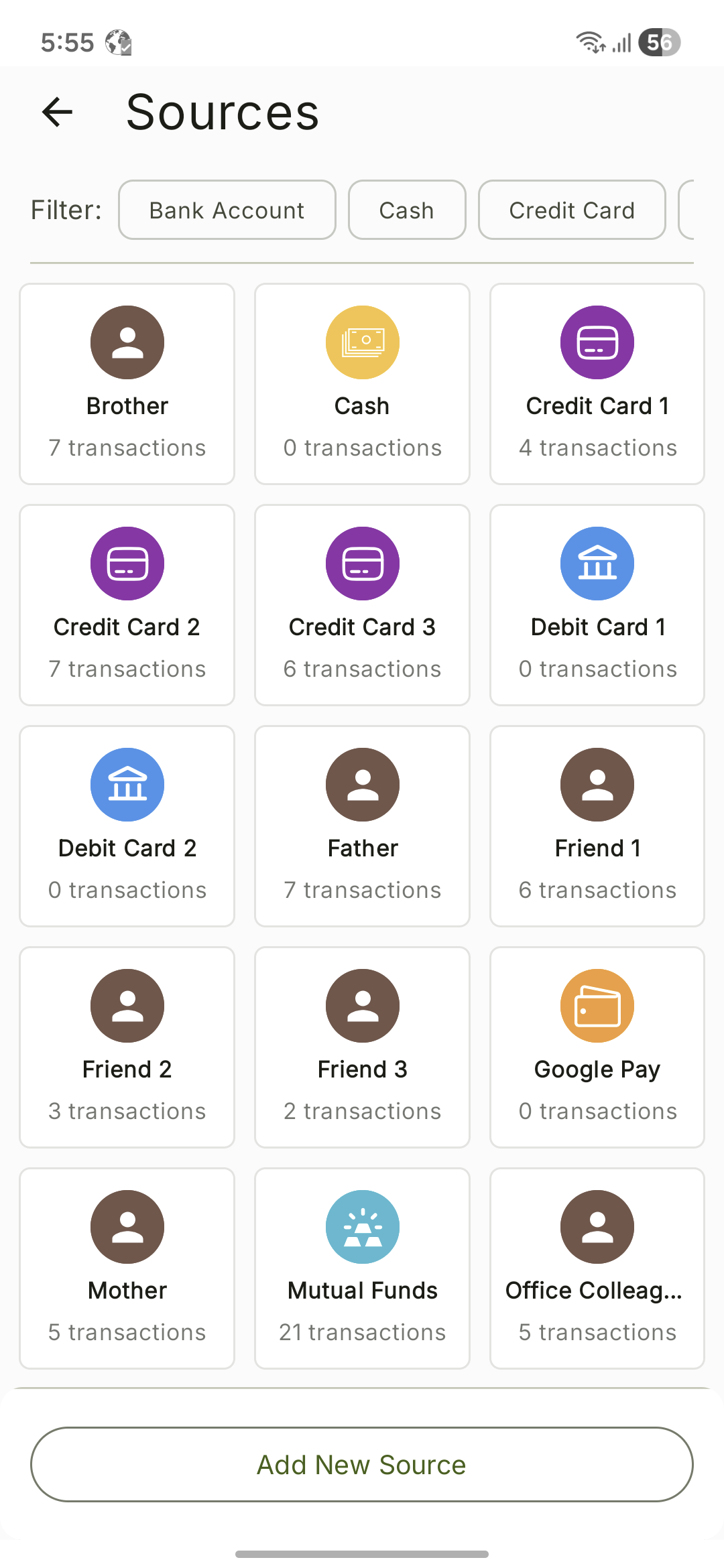Open the Brother source card

point(127,383)
